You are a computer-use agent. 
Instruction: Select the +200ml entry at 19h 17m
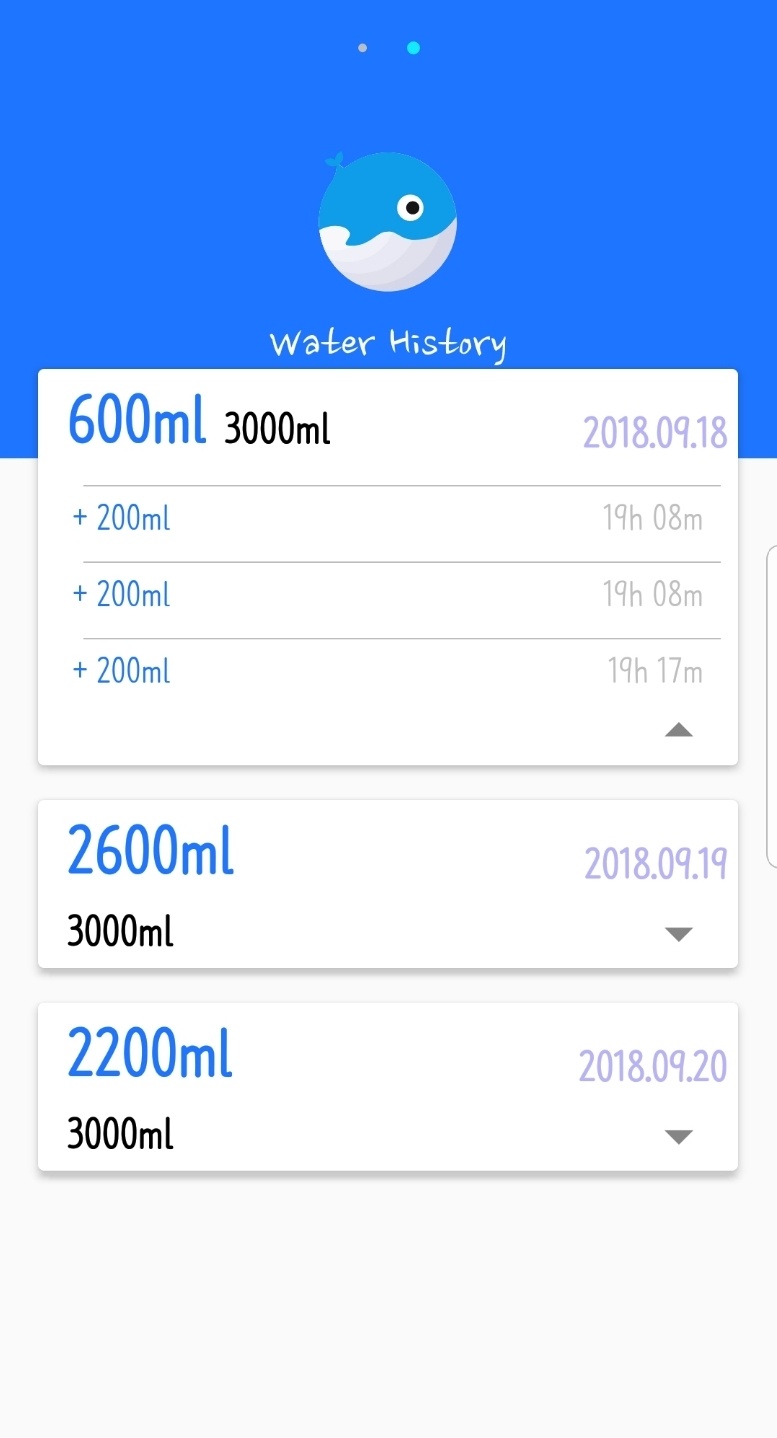[121, 670]
